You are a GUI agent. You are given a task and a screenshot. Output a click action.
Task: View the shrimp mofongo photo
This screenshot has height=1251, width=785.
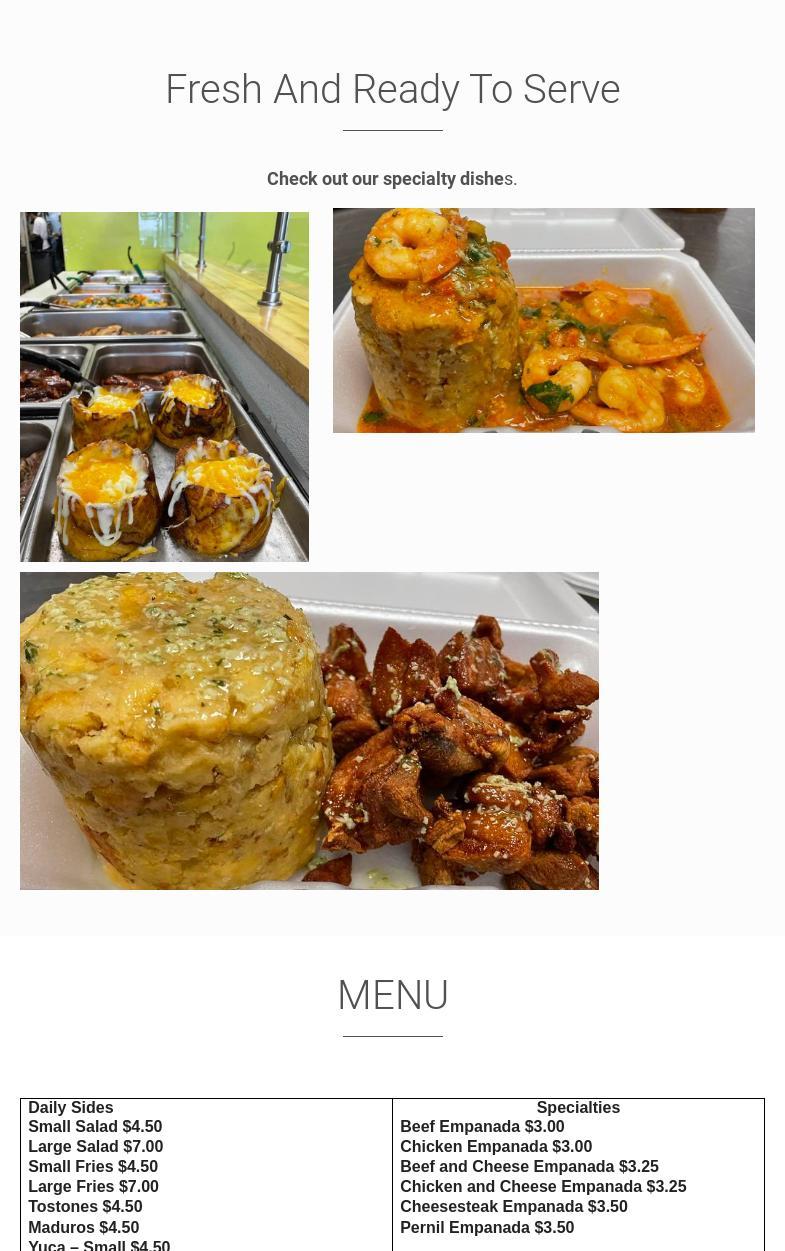click(x=543, y=320)
